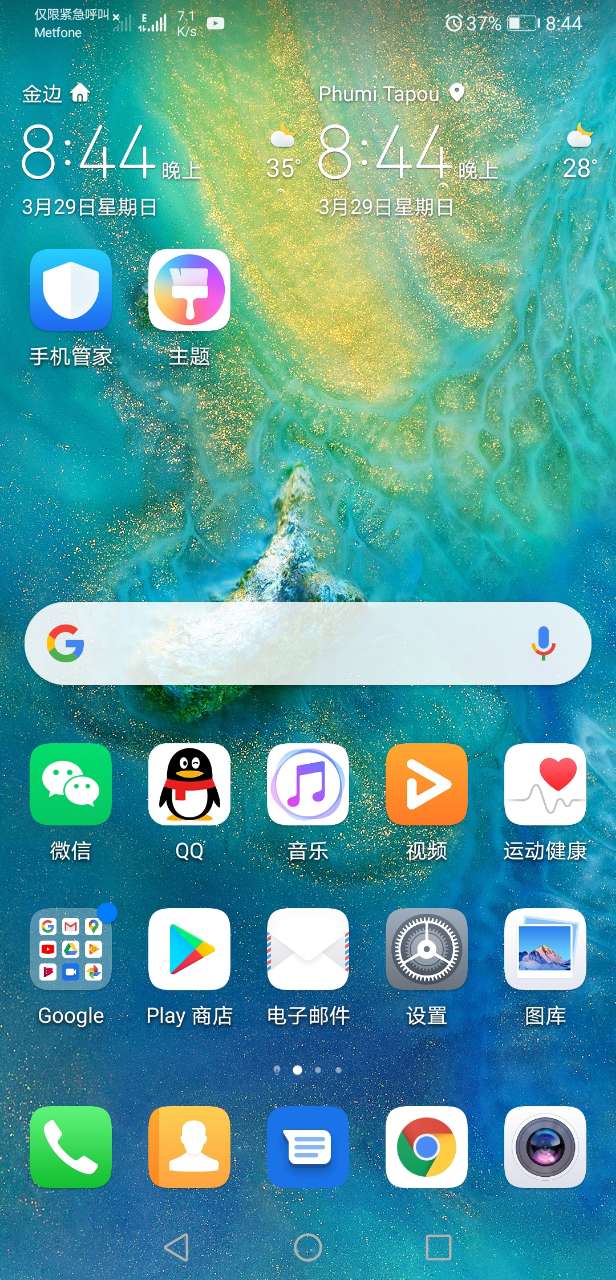Launch the 主题 themes app
The image size is (616, 1280).
pos(189,290)
